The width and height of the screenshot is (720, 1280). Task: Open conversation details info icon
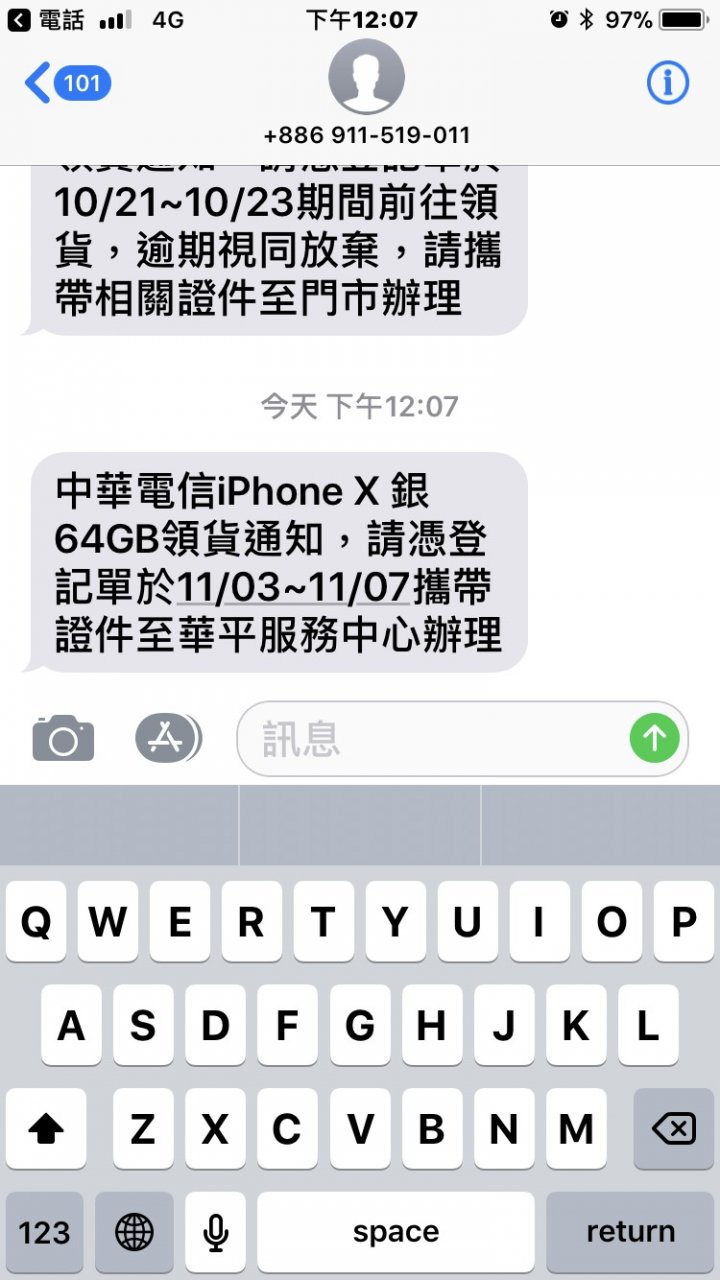[x=667, y=84]
